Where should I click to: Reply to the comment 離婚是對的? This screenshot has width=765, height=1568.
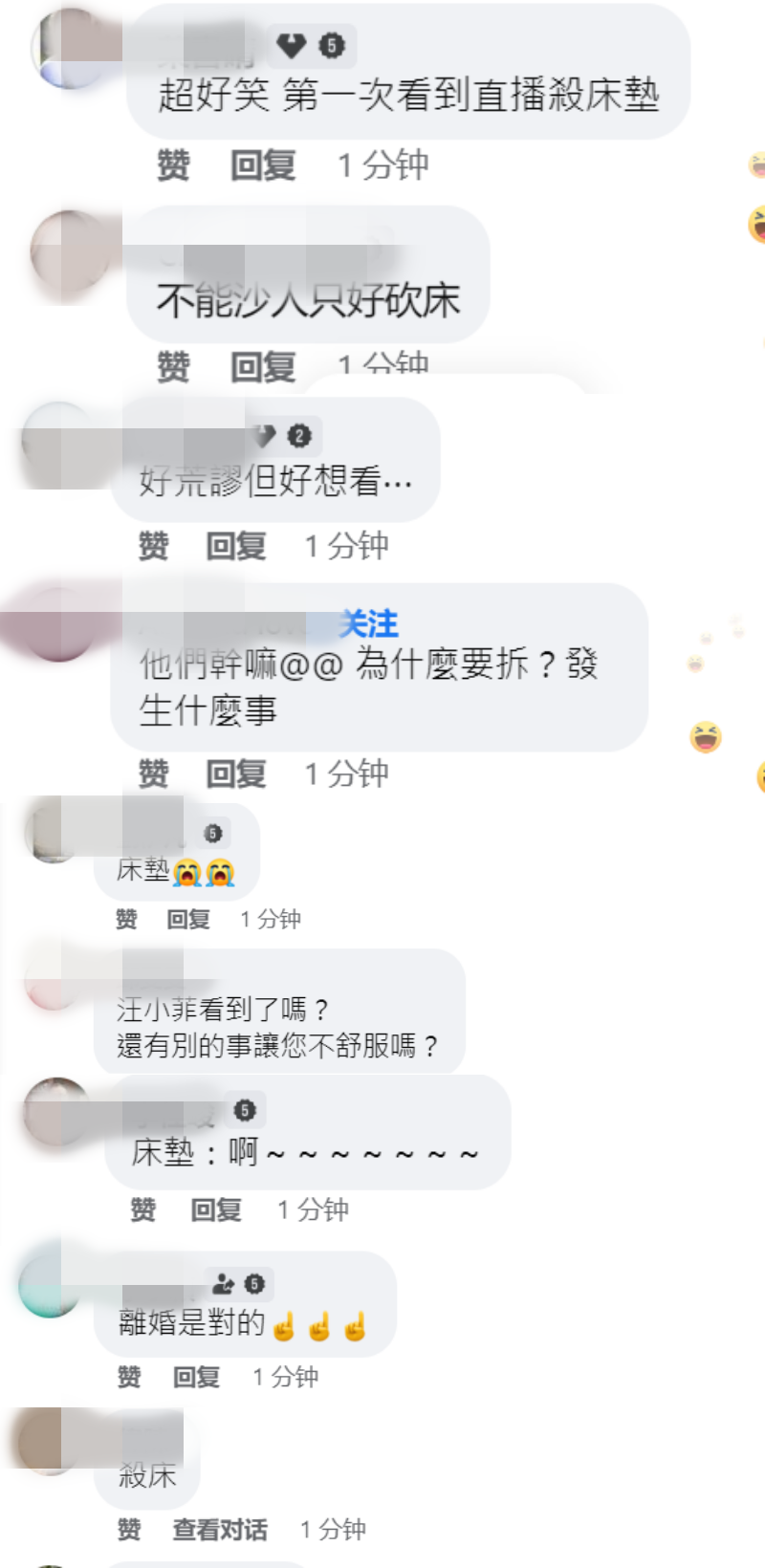196,1377
